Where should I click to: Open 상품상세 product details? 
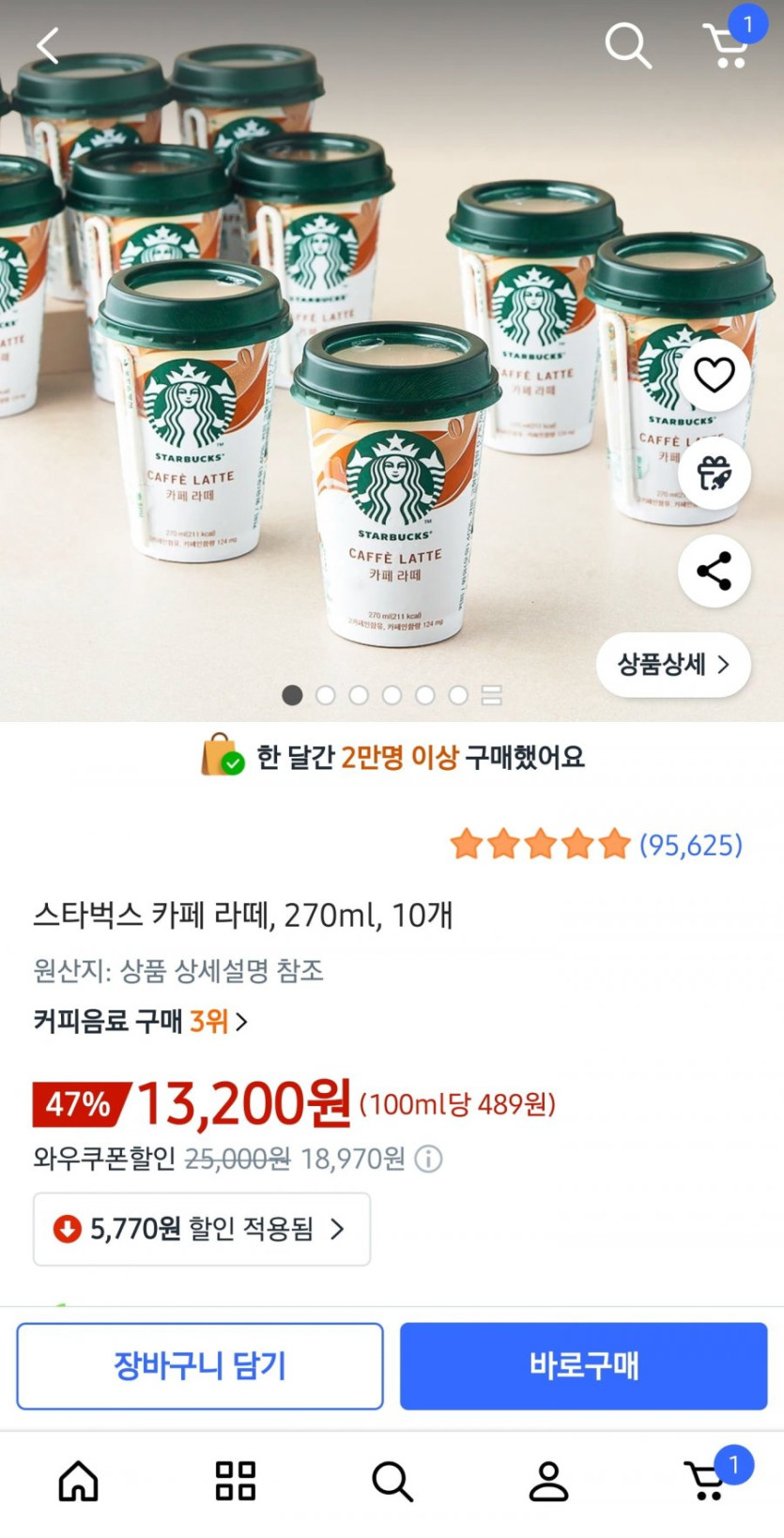[x=671, y=664]
